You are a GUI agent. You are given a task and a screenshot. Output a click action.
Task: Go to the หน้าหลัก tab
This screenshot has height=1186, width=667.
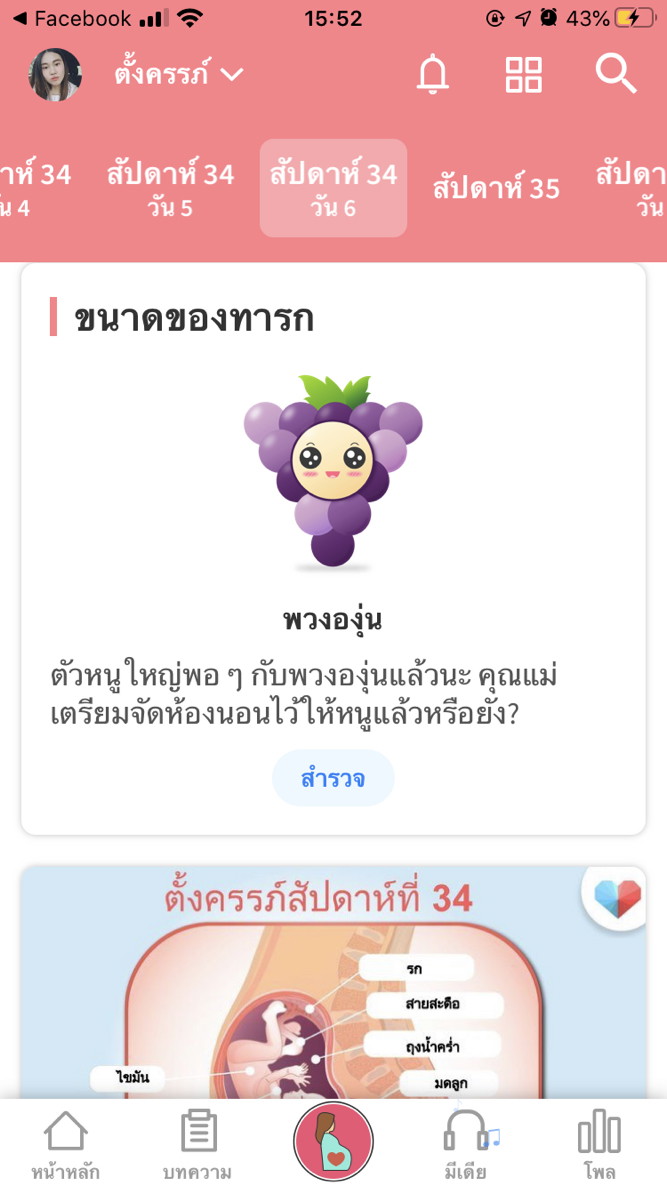coord(65,1145)
